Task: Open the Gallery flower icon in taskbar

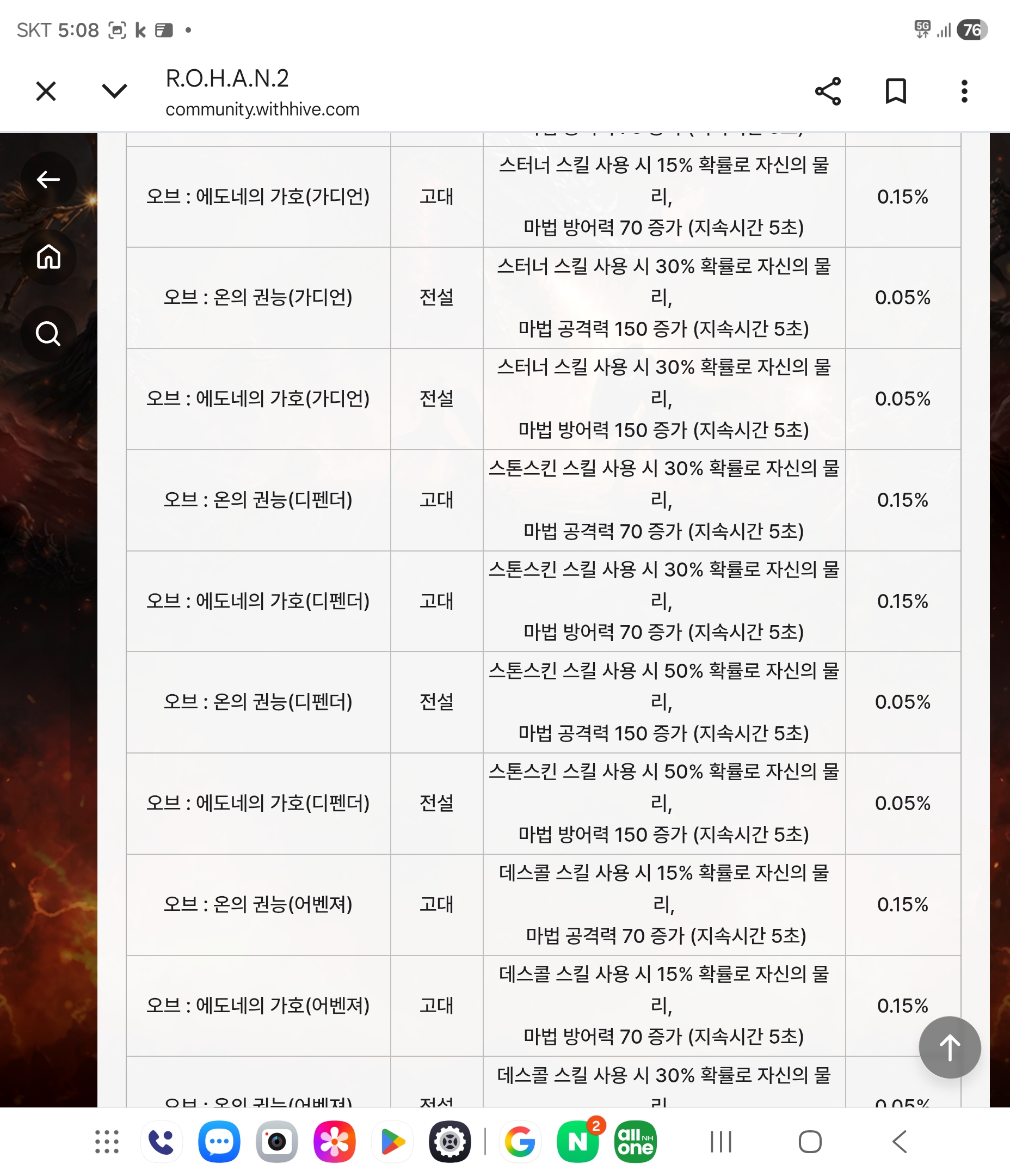Action: [x=335, y=1141]
